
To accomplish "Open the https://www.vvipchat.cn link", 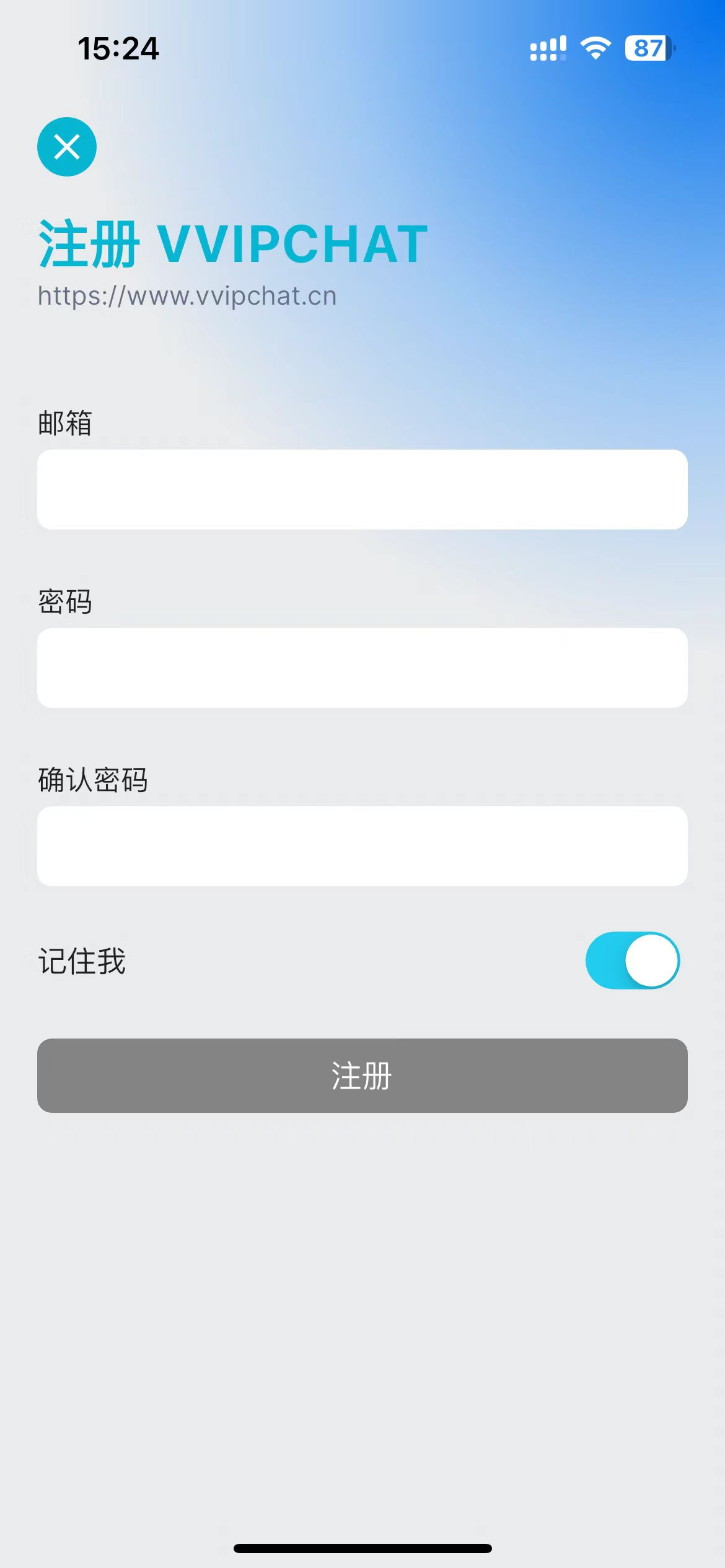I will [186, 296].
